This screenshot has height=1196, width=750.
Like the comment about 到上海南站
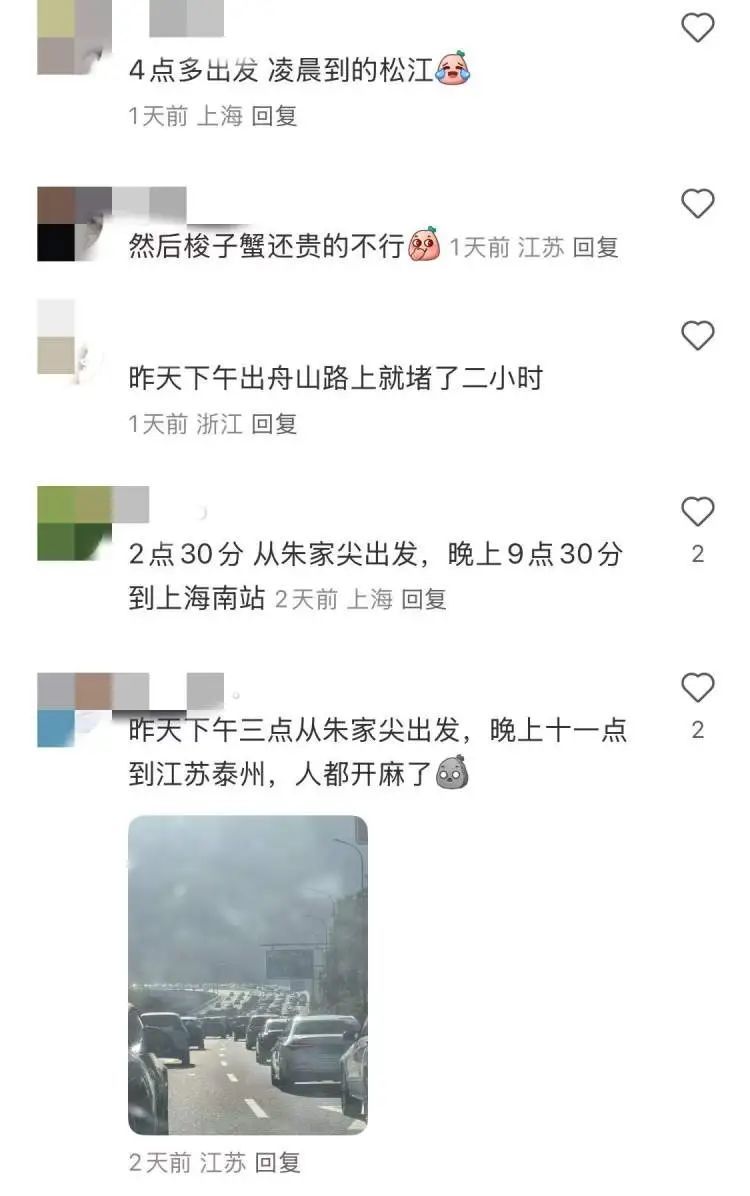pos(698,512)
